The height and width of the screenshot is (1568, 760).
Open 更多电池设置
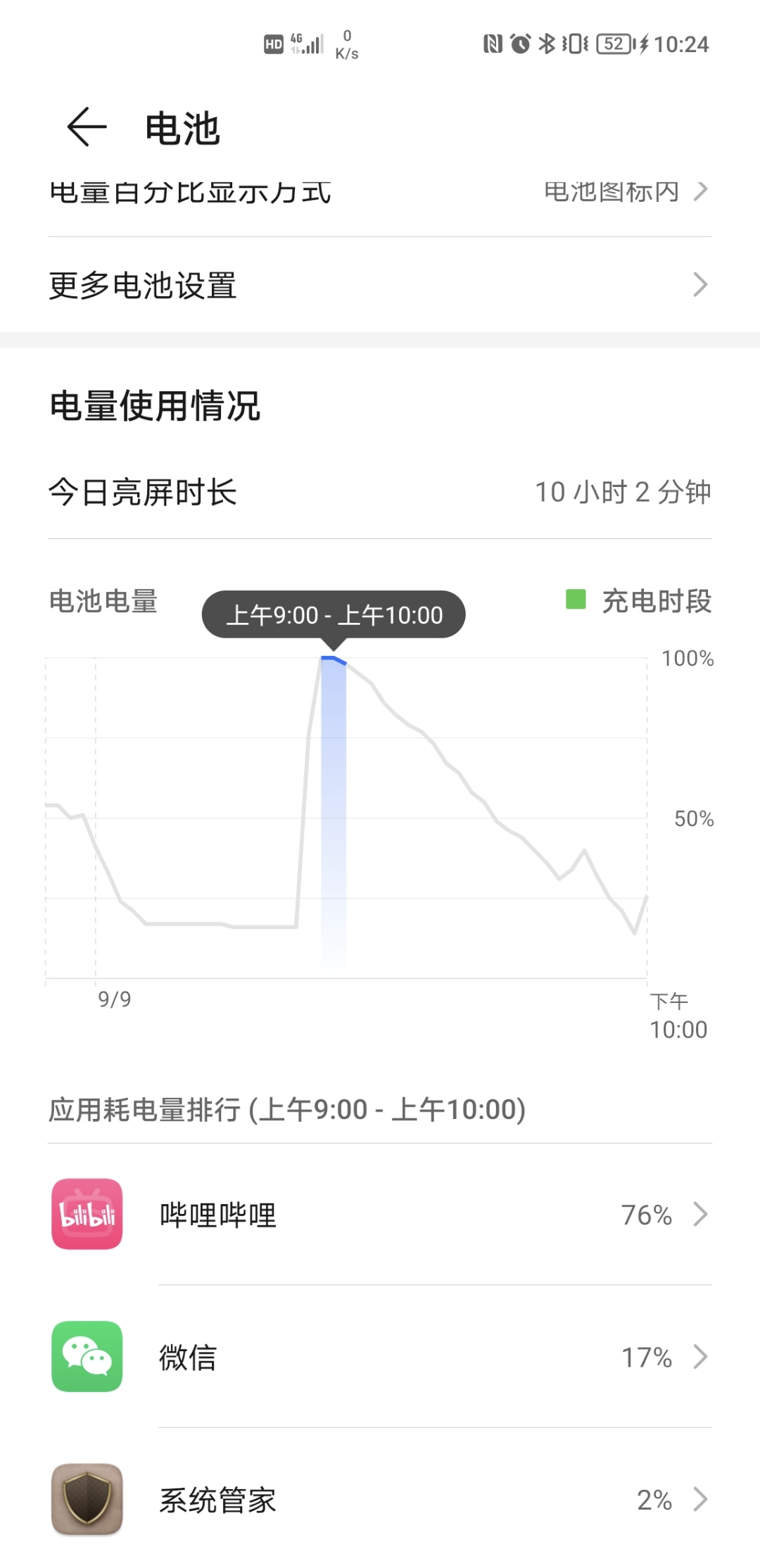click(x=380, y=285)
